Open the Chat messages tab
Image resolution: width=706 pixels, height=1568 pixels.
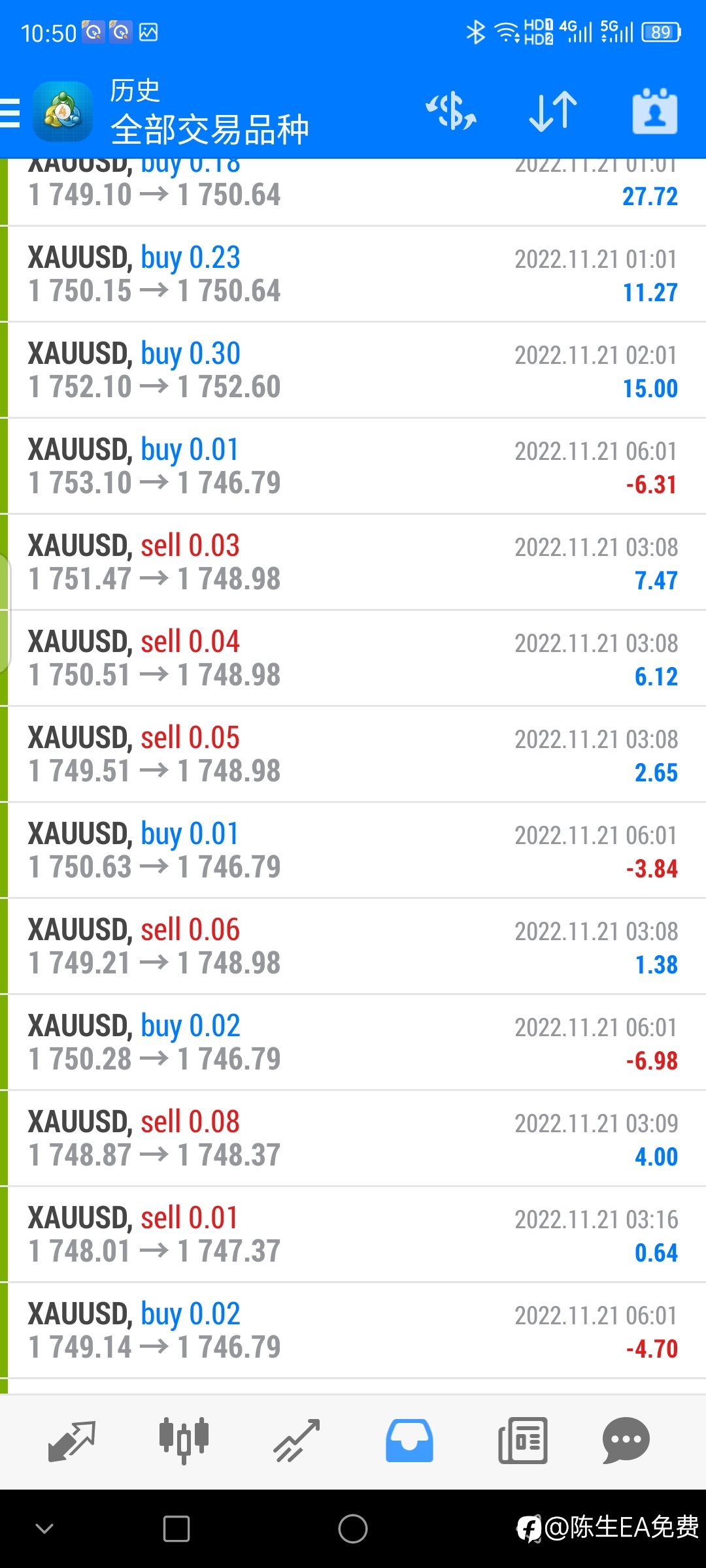626,1441
